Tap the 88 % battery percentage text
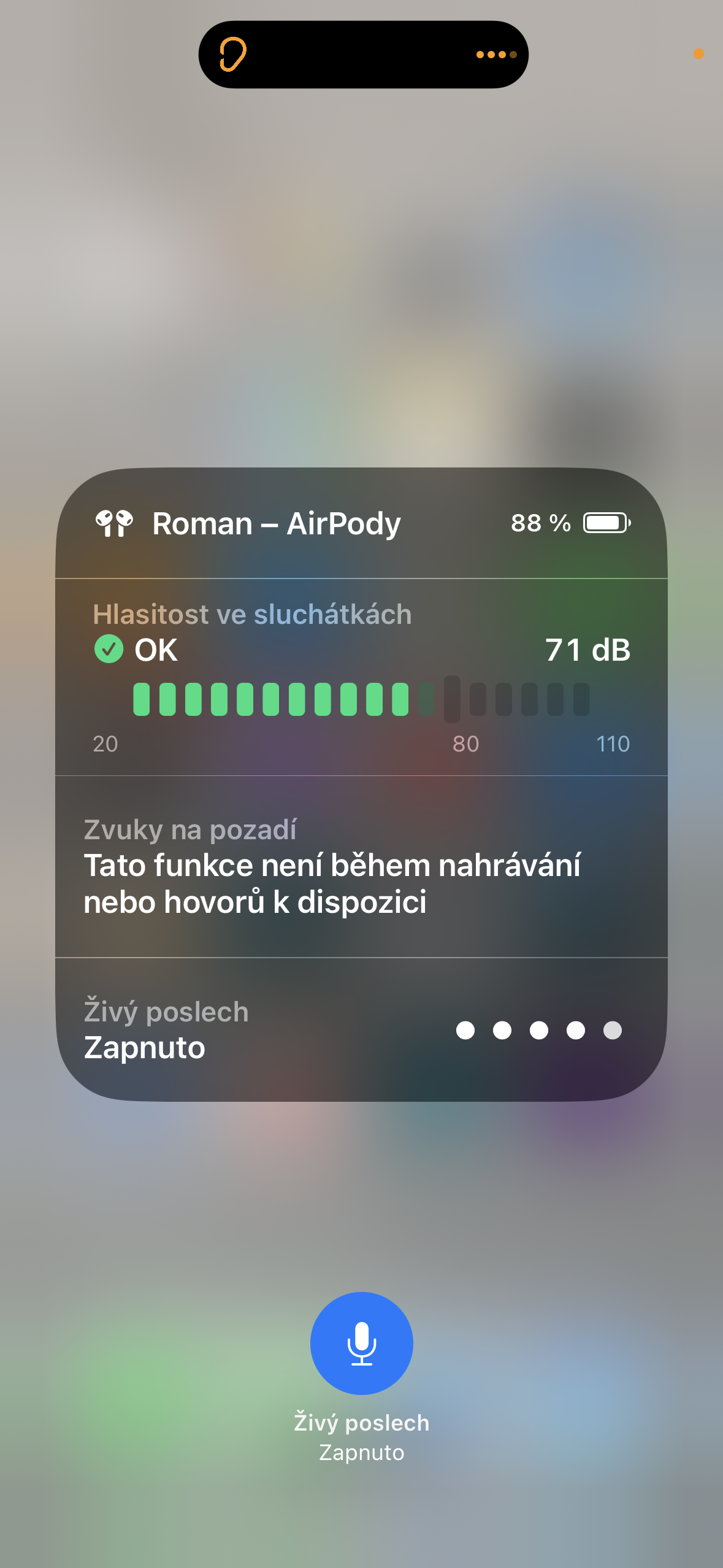Image resolution: width=723 pixels, height=1568 pixels. tap(540, 523)
